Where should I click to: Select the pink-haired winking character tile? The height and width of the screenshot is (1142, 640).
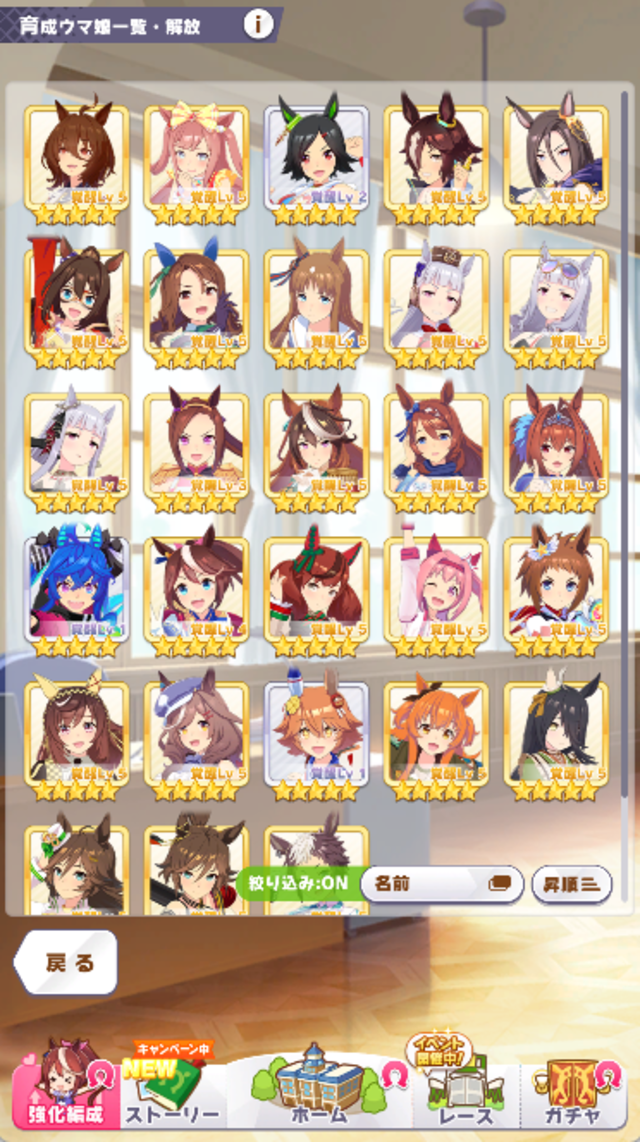pos(437,592)
